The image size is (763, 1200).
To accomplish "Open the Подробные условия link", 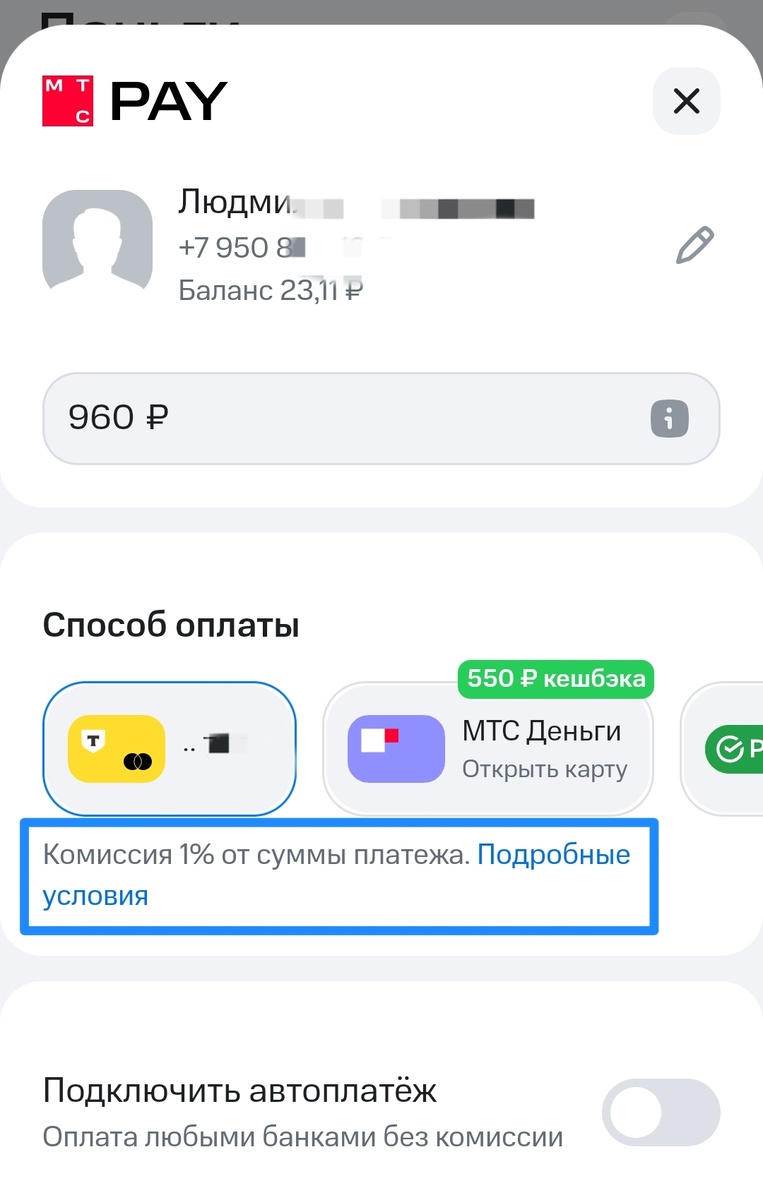I will 553,854.
